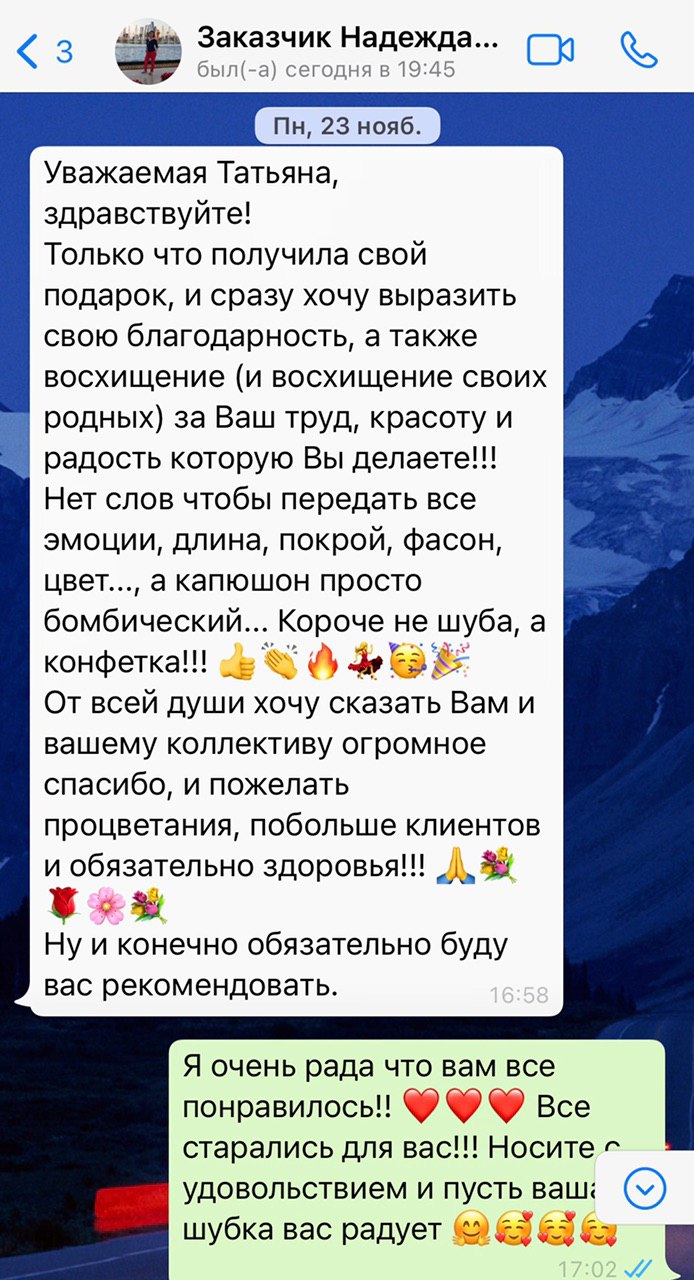The image size is (694, 1280).
Task: Open Надежда's profile photo
Action: pos(149,50)
